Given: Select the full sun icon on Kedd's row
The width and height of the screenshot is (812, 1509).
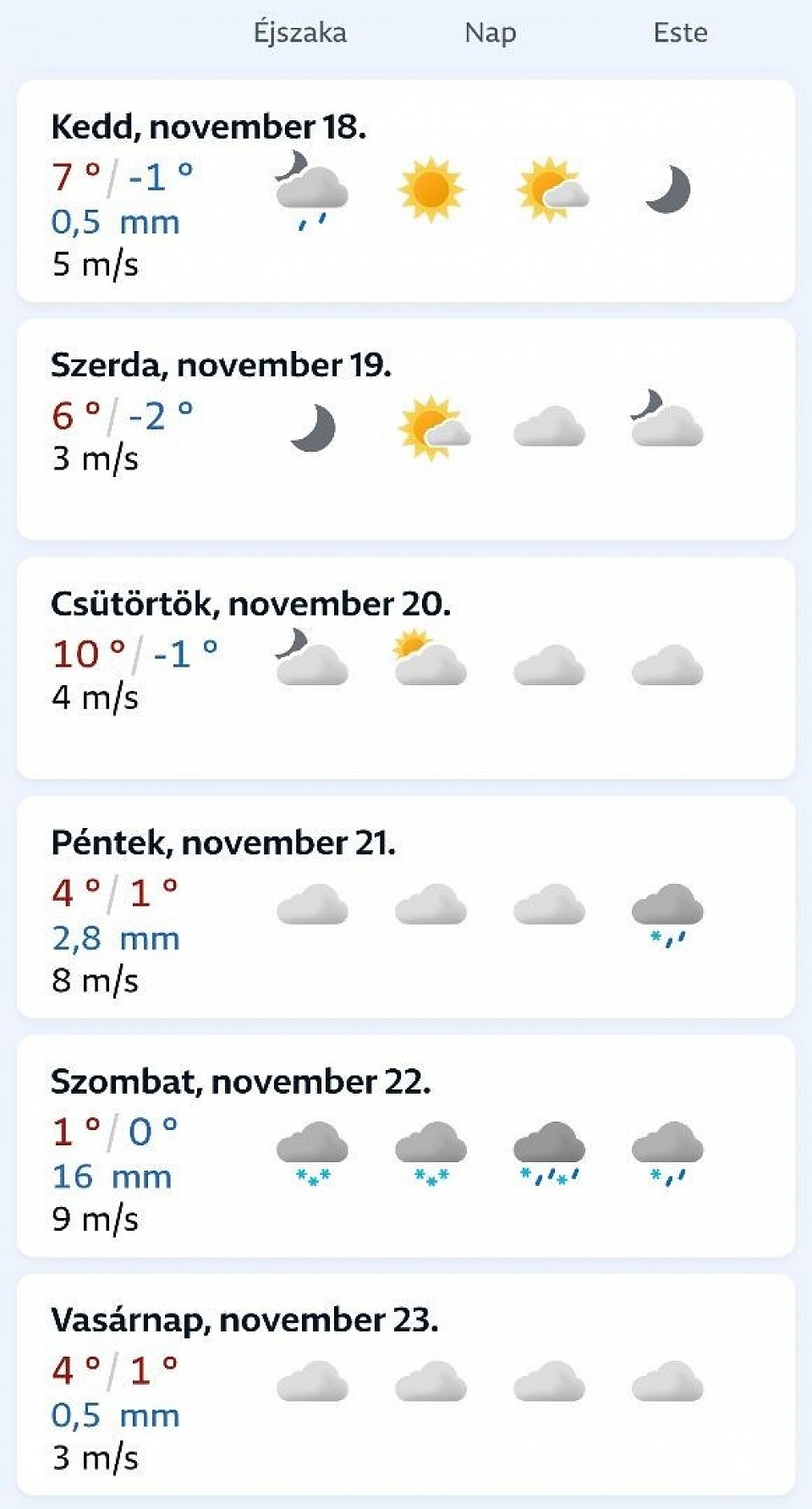Looking at the screenshot, I should (431, 184).
